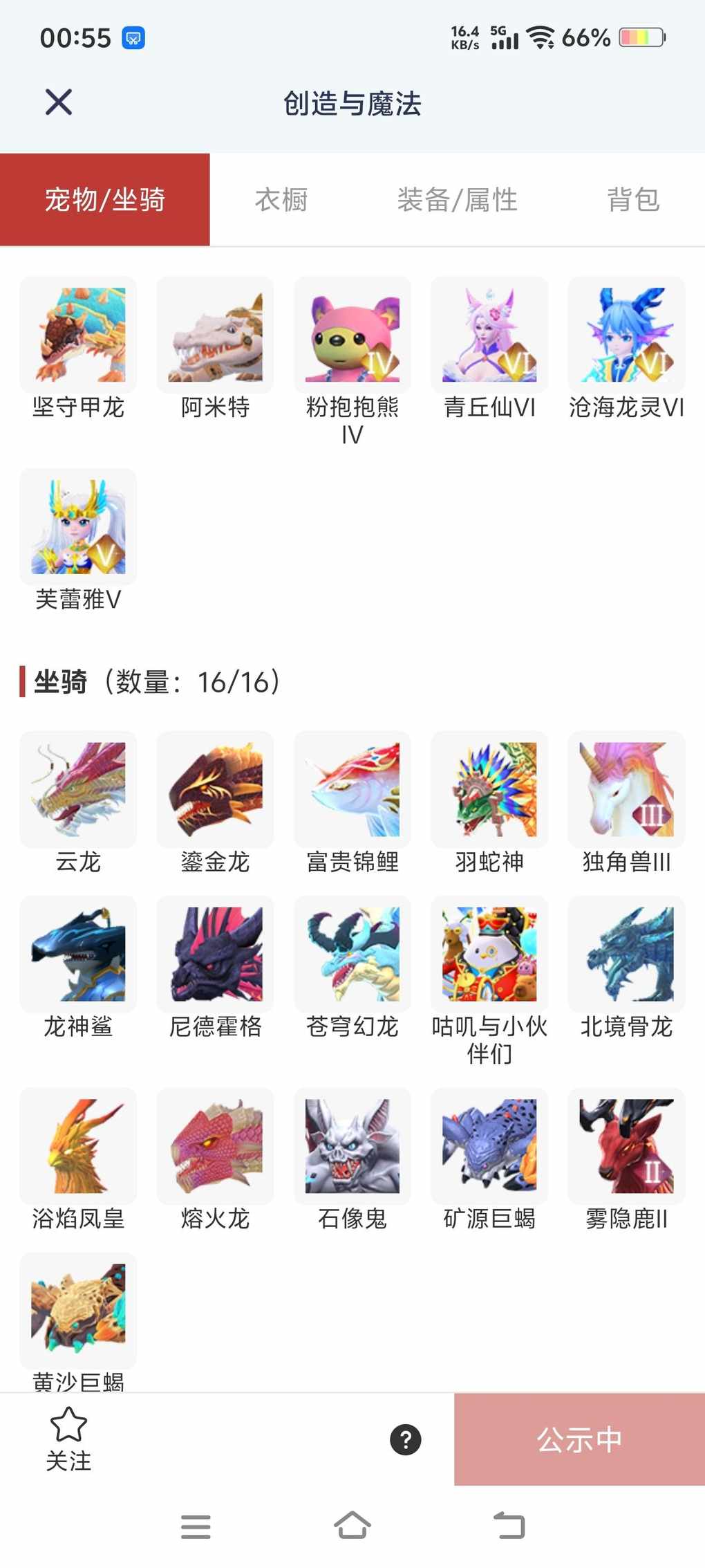This screenshot has height=1568, width=705.
Task: View the 北境骨龙 mount
Action: coord(626,954)
